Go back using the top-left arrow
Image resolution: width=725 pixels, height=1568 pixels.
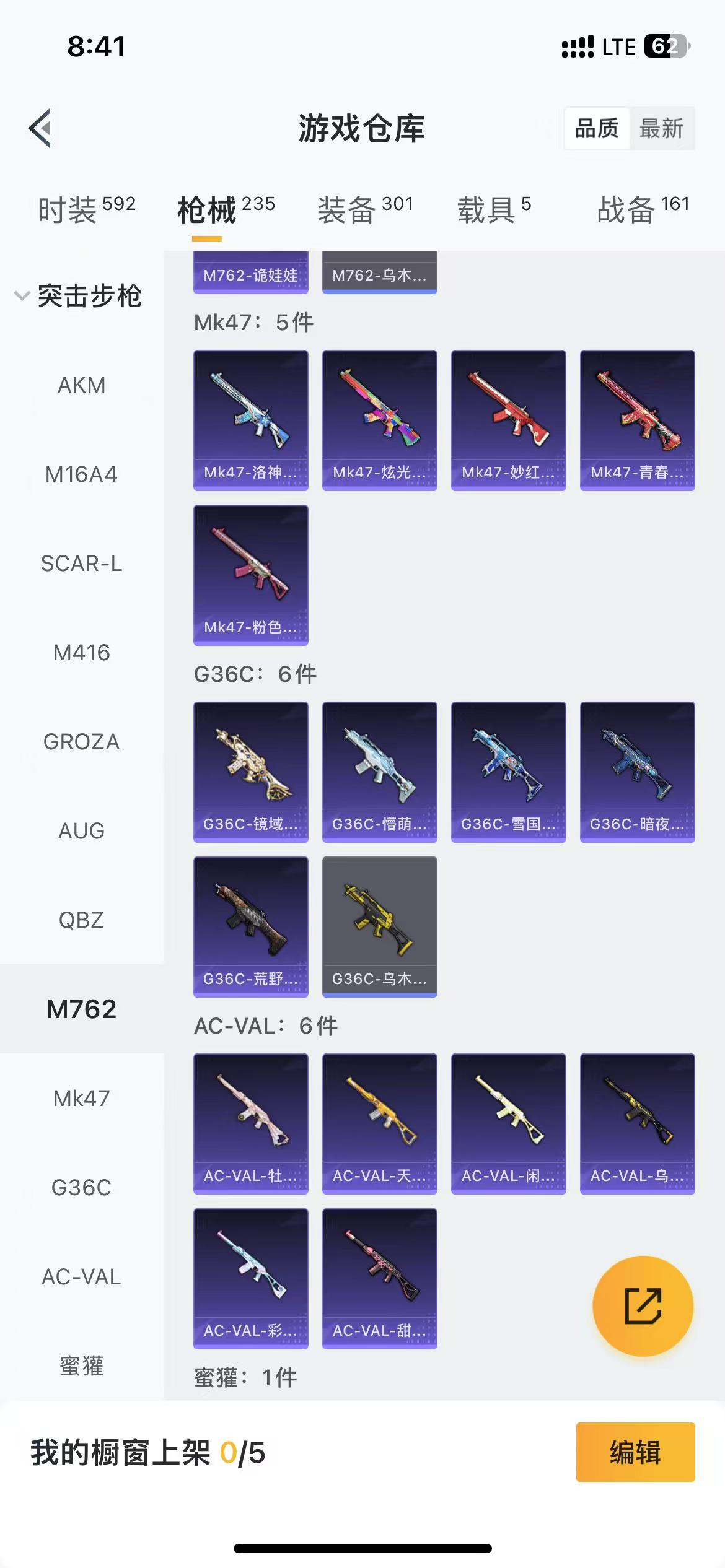pos(40,129)
